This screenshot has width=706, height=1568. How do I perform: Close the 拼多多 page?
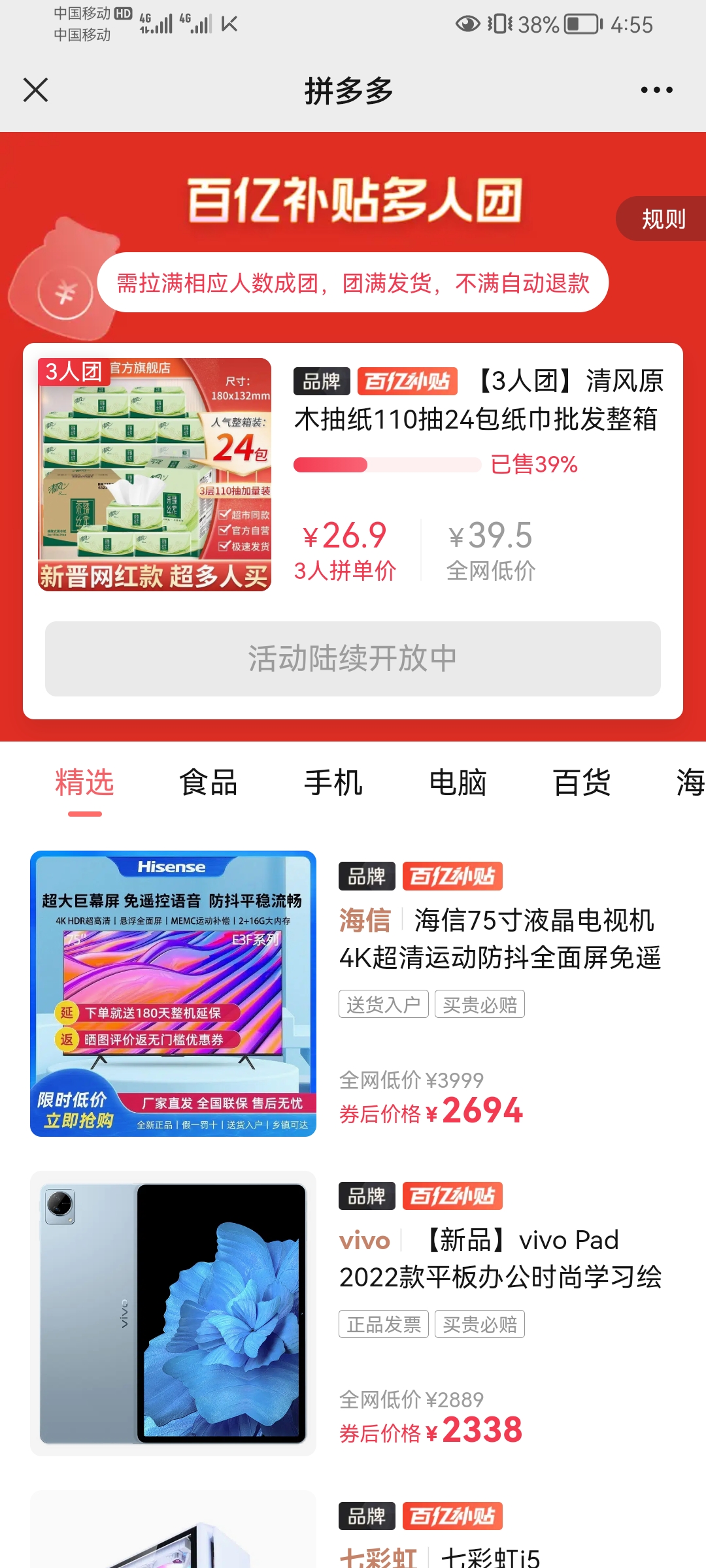36,90
